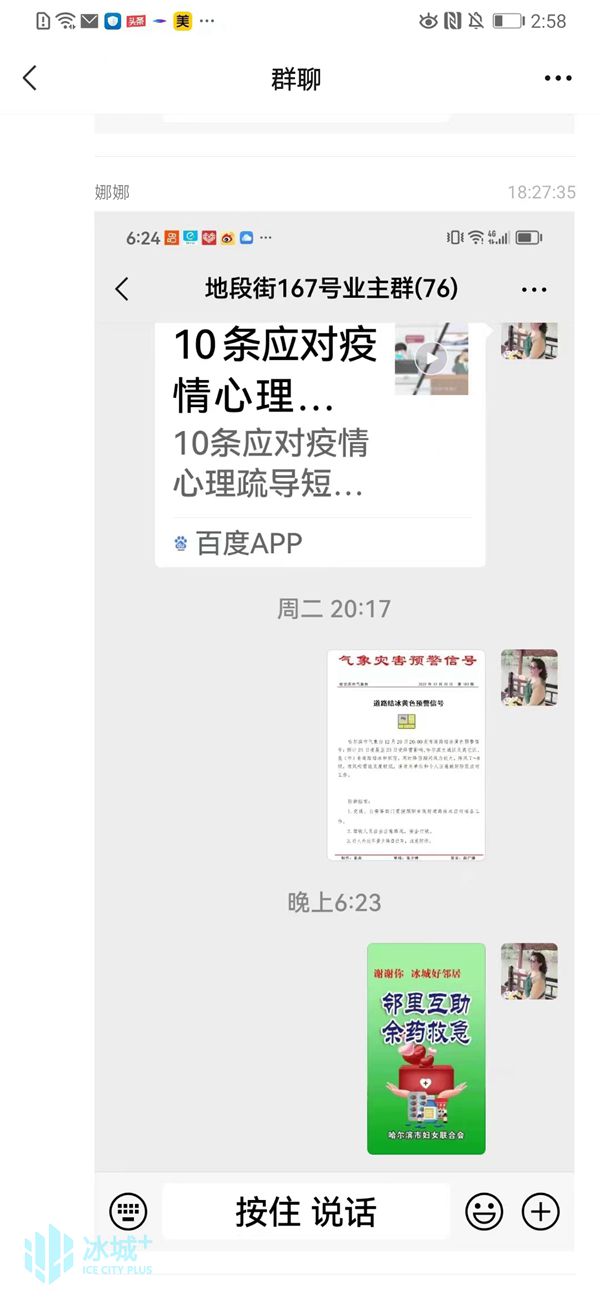Image resolution: width=600 pixels, height=1300 pixels.
Task: Go back from the 群聊 page
Action: [30, 78]
